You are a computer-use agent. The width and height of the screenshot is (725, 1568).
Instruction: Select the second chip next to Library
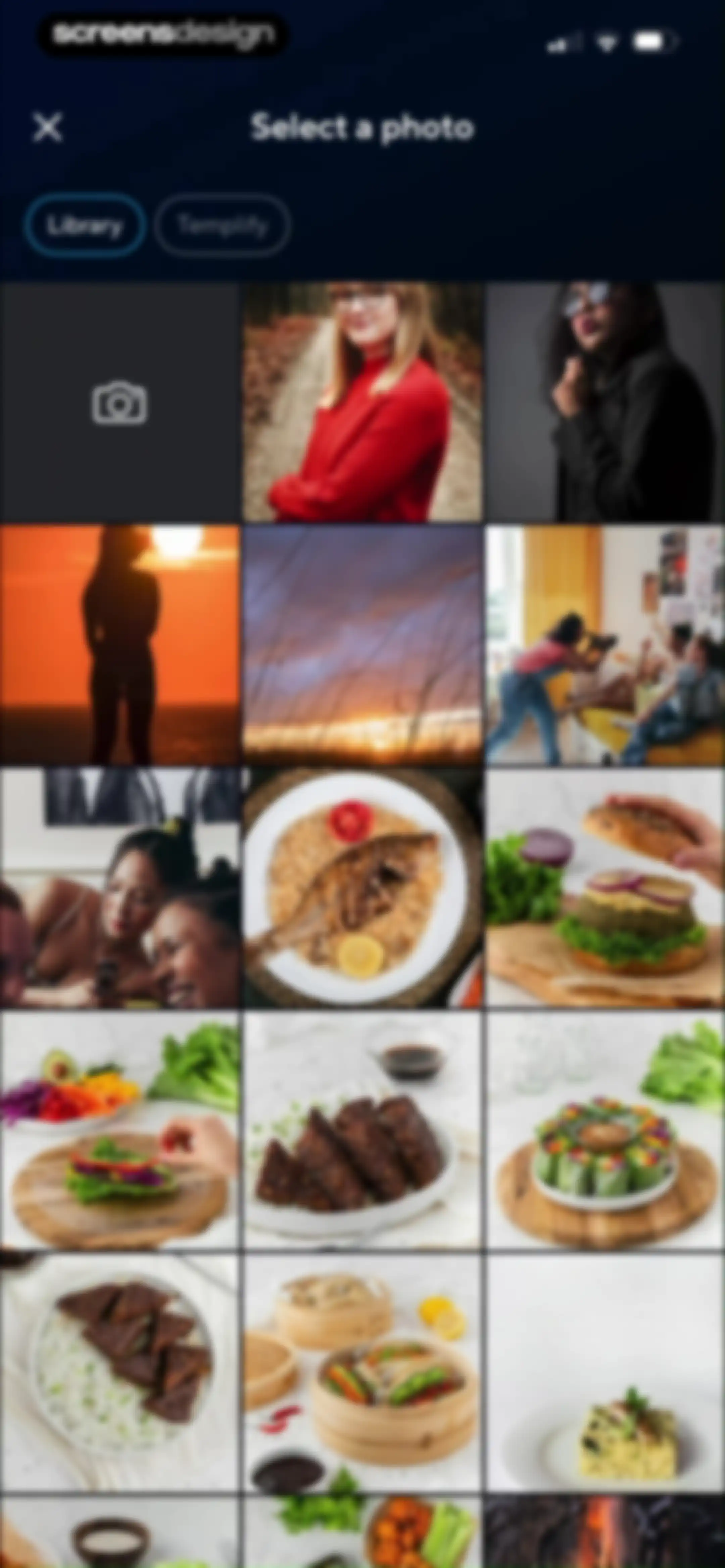[x=222, y=225]
